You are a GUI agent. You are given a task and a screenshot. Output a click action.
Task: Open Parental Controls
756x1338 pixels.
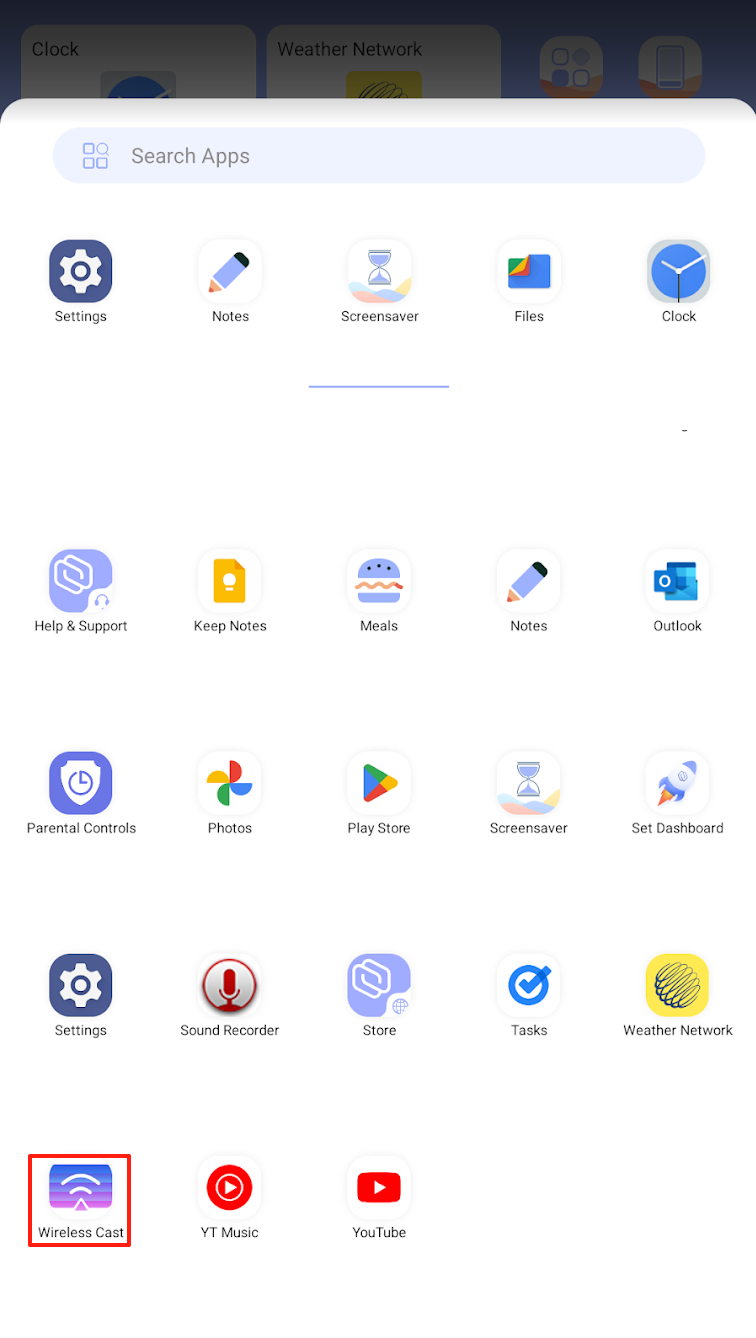click(80, 784)
